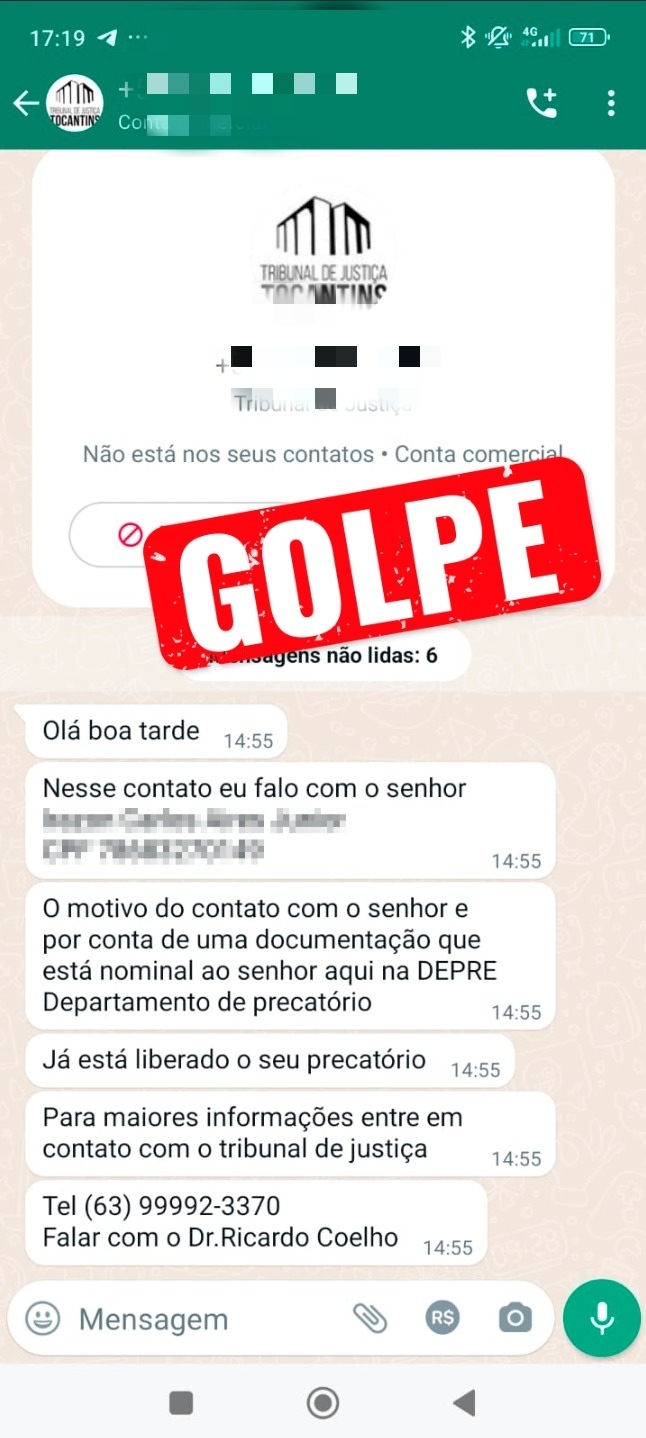Open the emoji picker
This screenshot has width=646, height=1438.
point(42,1318)
